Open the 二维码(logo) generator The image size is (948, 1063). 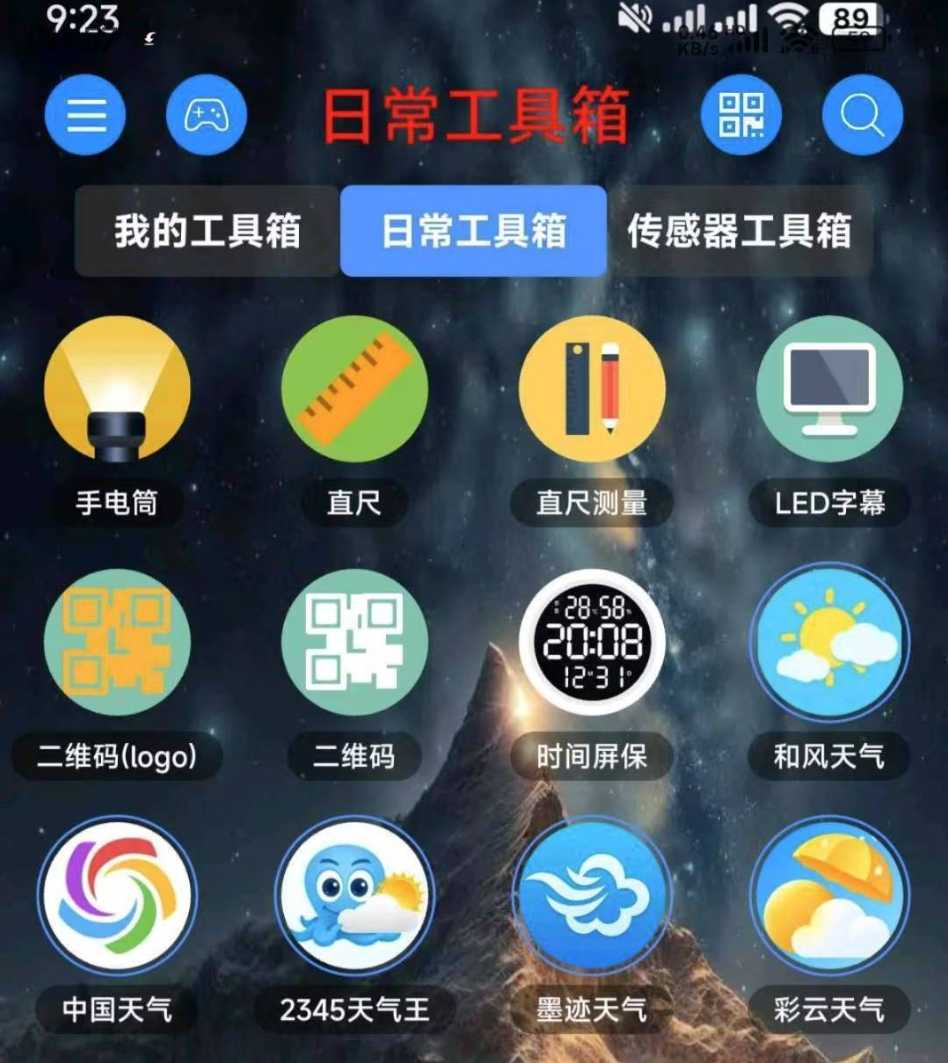click(x=117, y=643)
